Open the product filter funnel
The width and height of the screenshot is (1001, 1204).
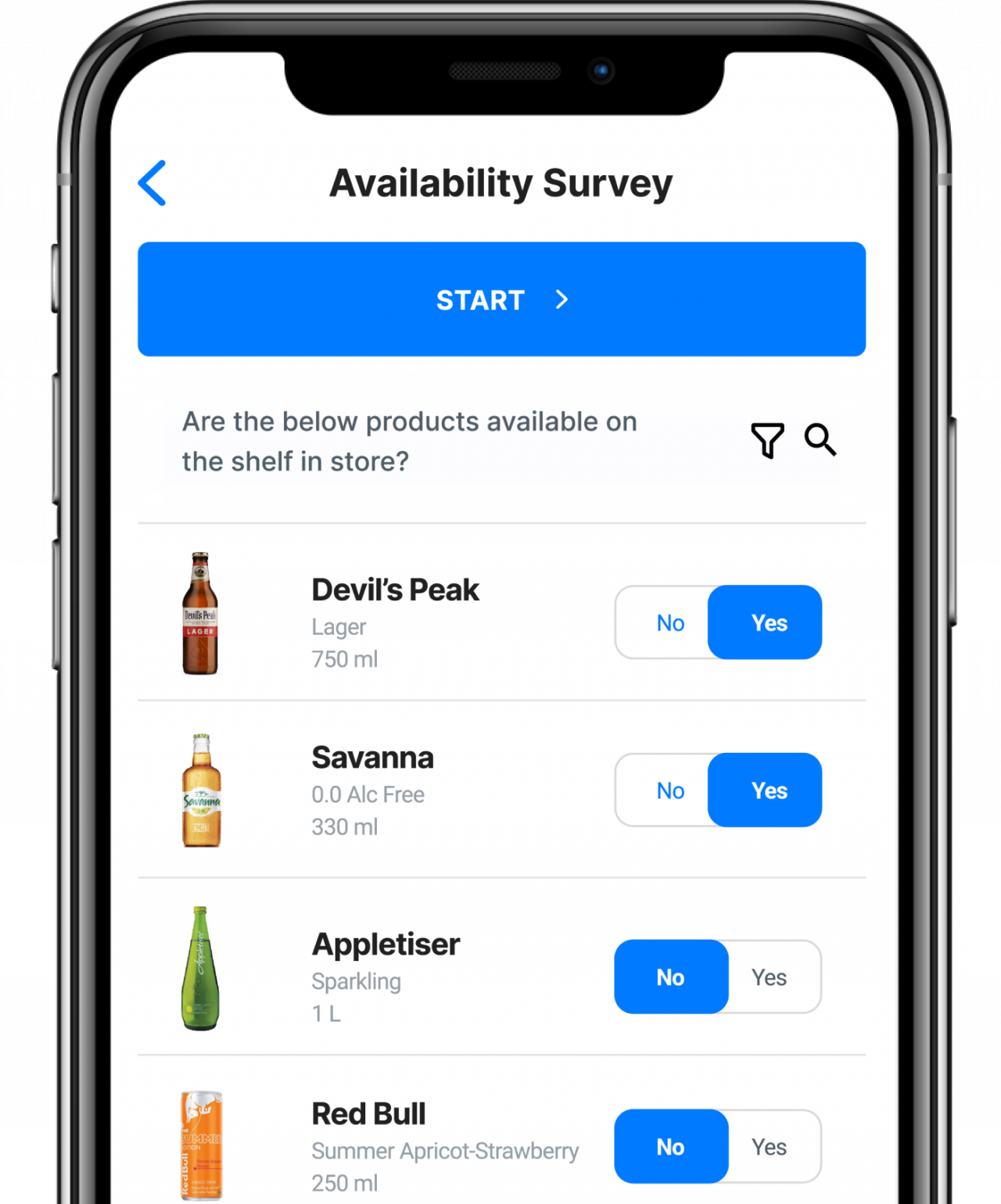tap(767, 440)
